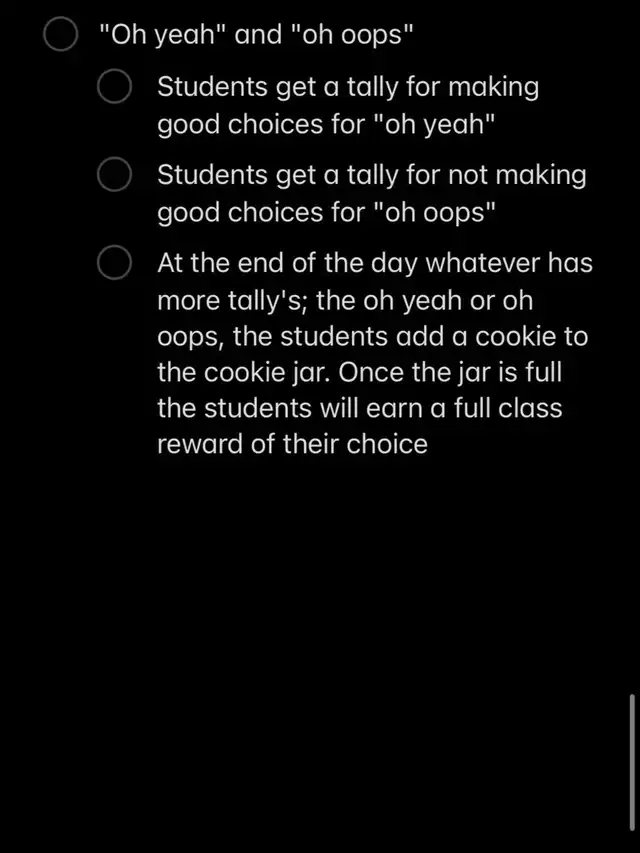Check off the "Oh yeah" and "oh oops" item
Image resolution: width=640 pixels, height=853 pixels.
[x=60, y=34]
